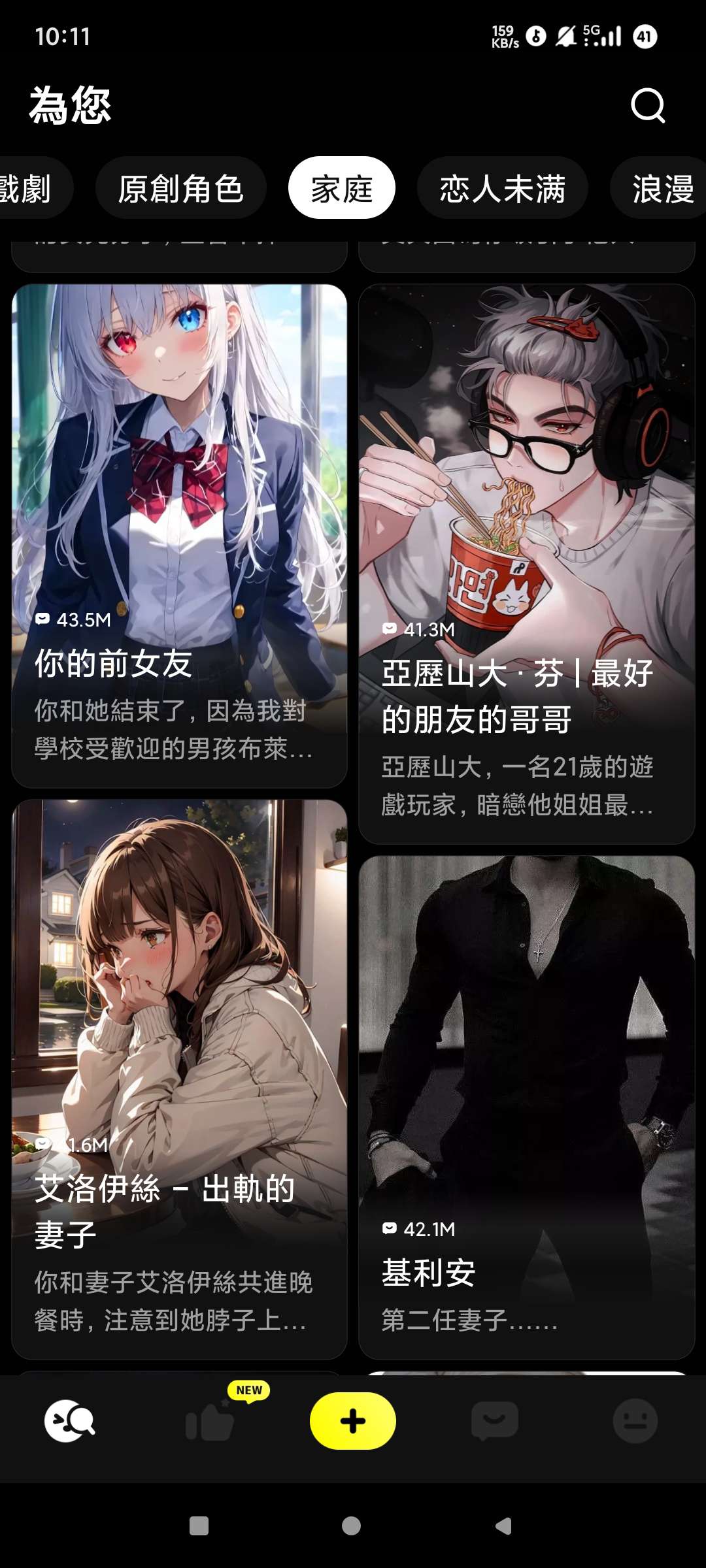The image size is (706, 1568).
Task: Open the 你的前女友 character card
Action: [179, 523]
